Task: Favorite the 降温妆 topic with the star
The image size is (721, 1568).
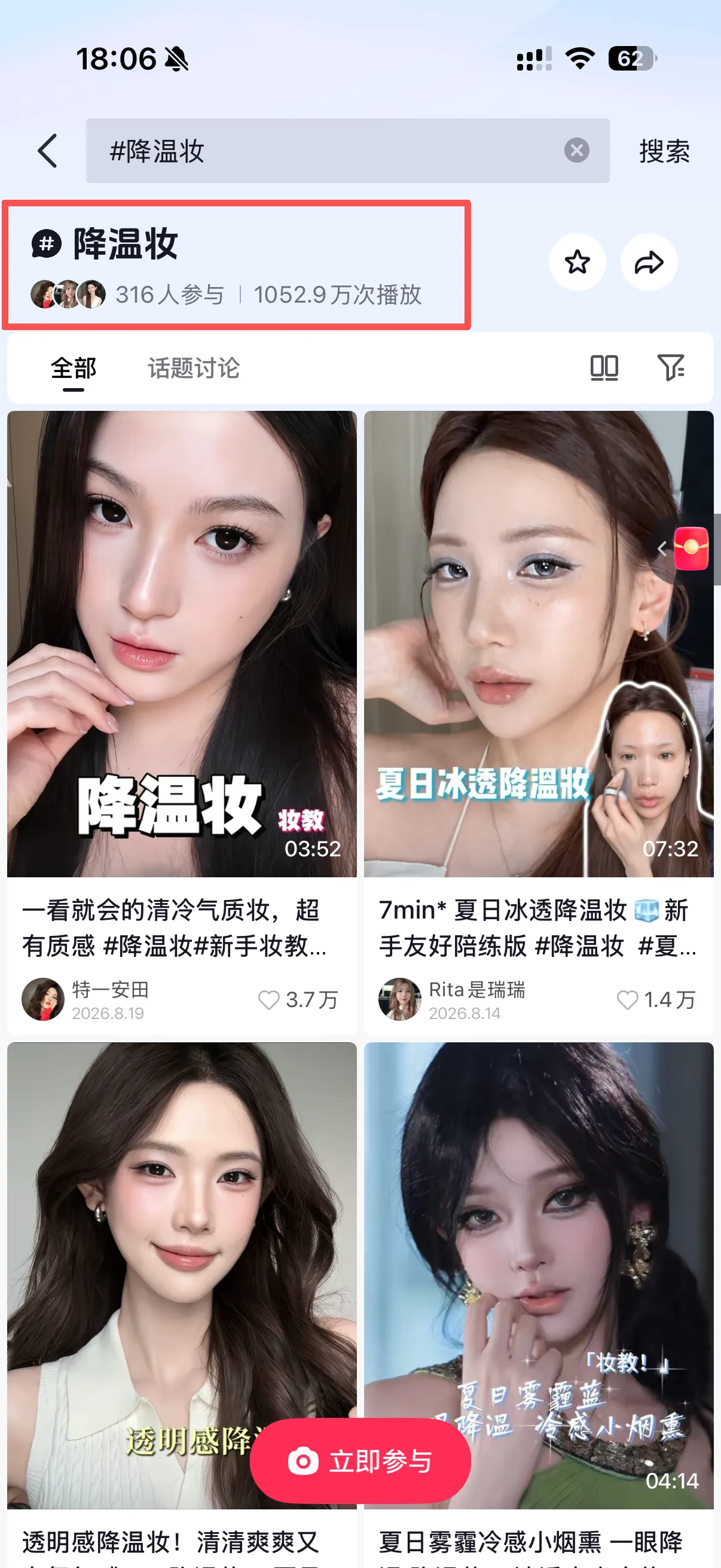Action: point(577,263)
